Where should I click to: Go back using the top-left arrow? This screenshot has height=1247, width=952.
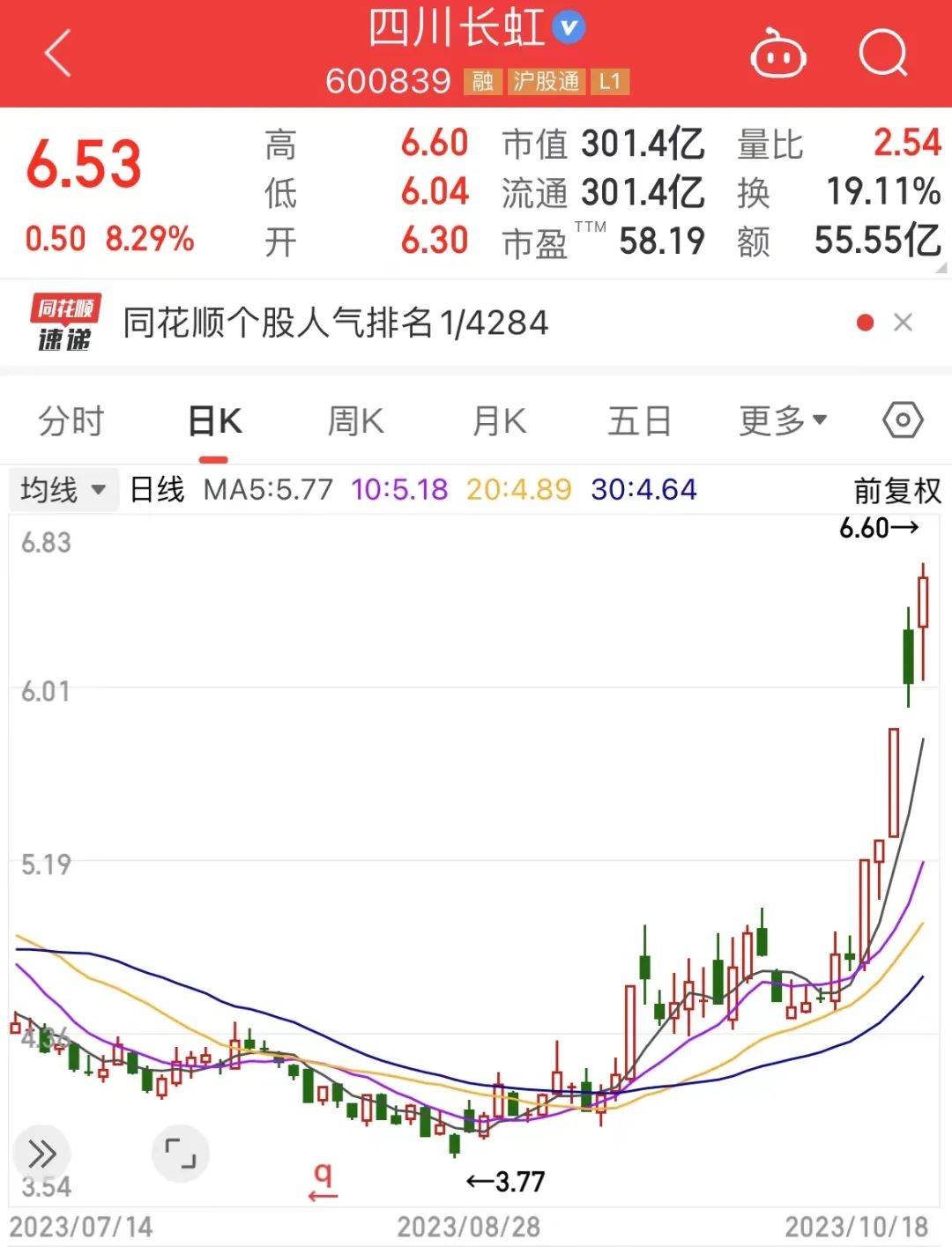click(x=58, y=53)
